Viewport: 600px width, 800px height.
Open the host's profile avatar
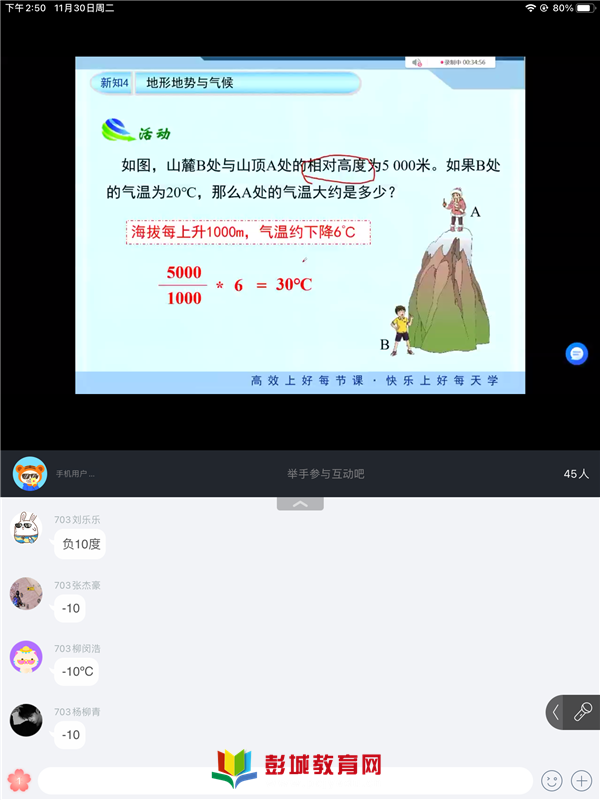30,473
